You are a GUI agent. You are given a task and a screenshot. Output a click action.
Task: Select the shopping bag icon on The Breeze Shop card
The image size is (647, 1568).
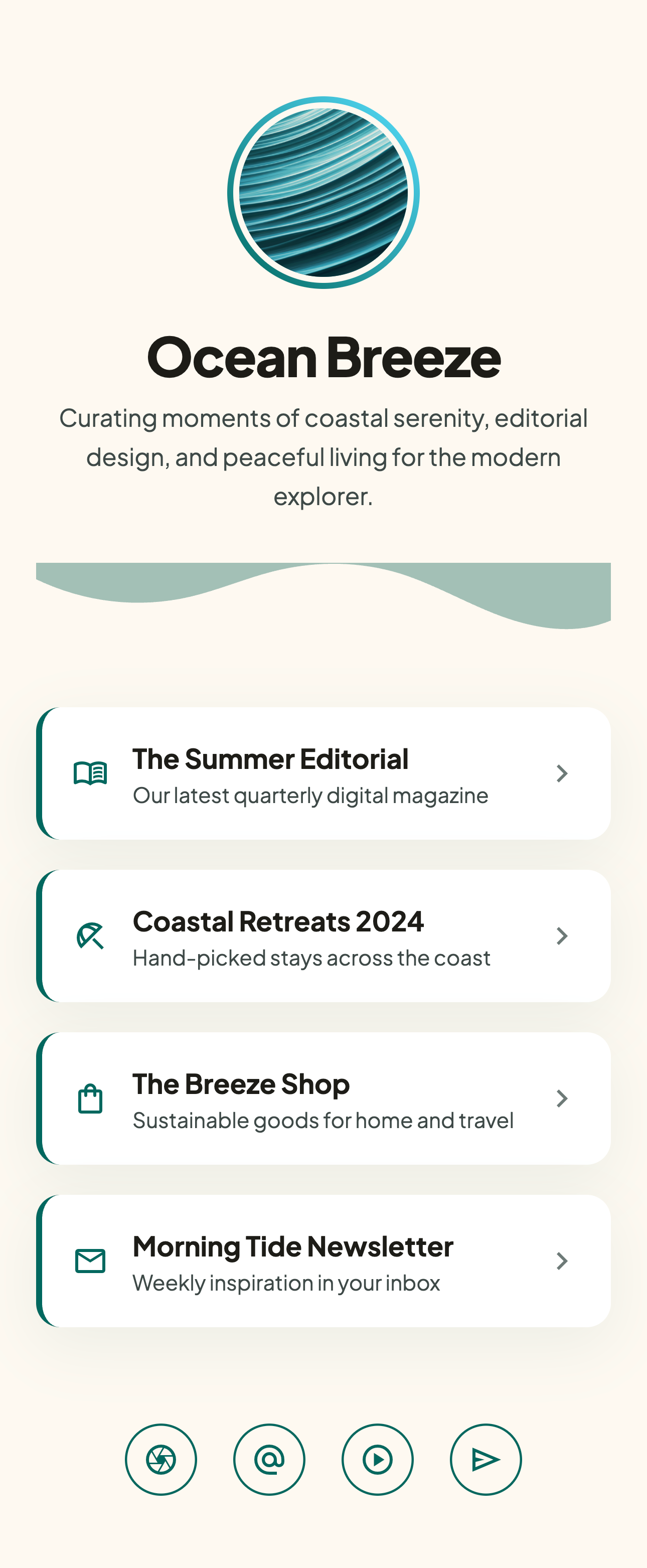(x=89, y=1098)
